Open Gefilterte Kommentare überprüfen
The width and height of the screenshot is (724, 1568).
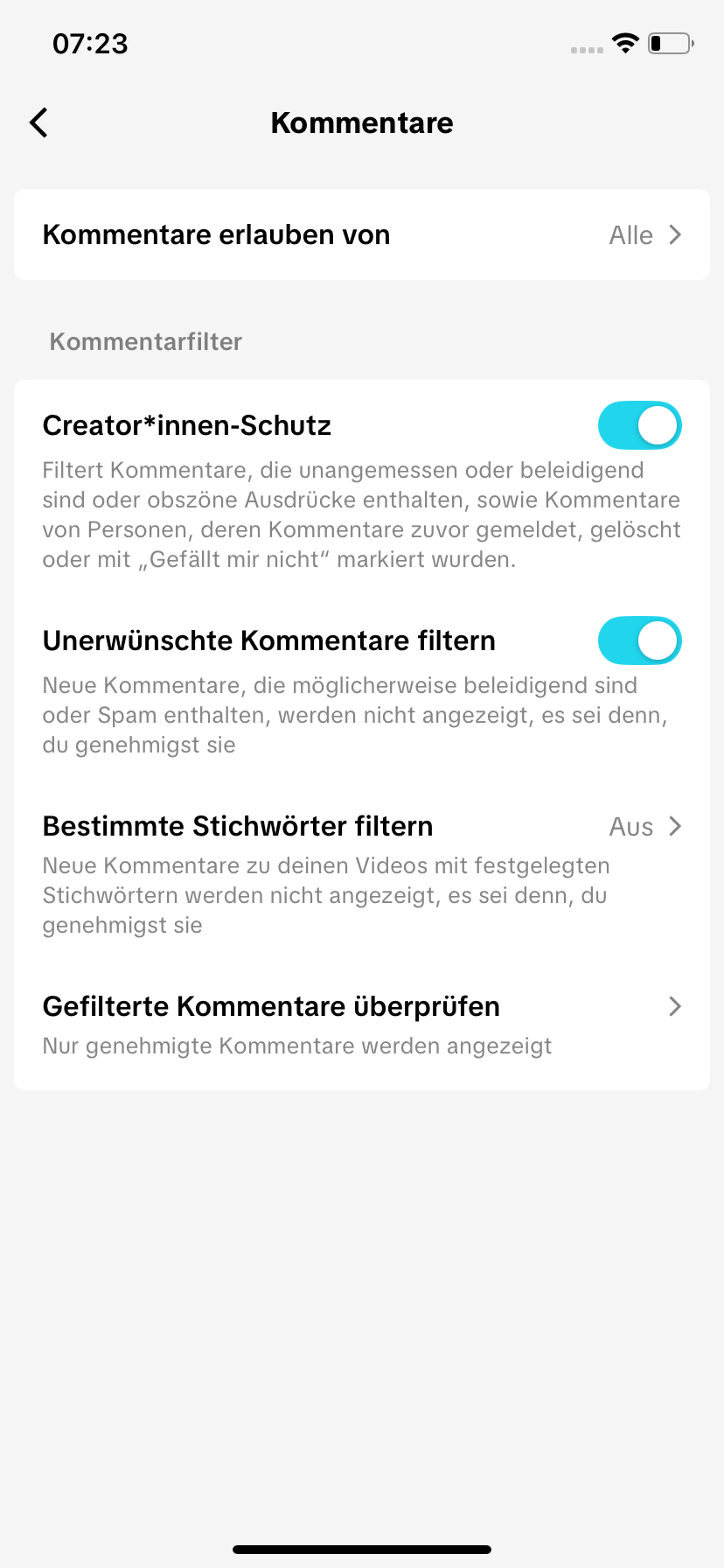pos(362,1024)
